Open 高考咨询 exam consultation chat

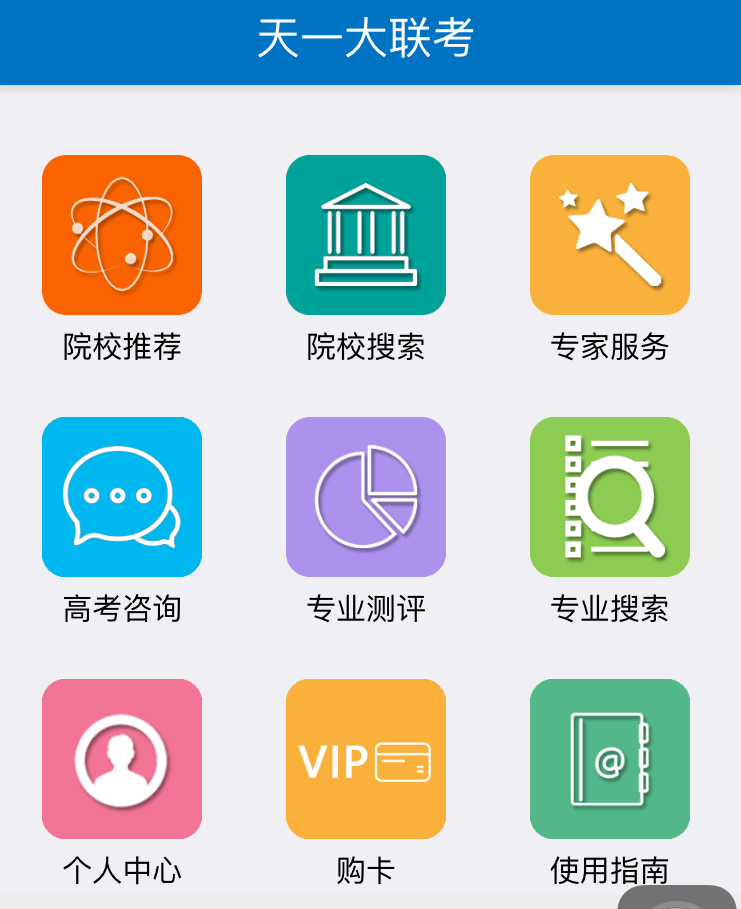pyautogui.click(x=122, y=497)
